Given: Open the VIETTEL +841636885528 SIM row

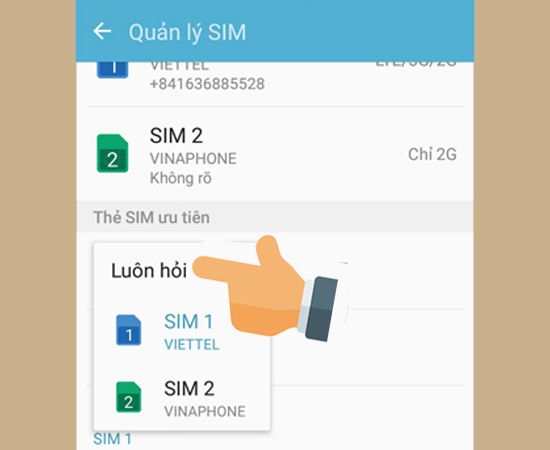Looking at the screenshot, I should (x=275, y=83).
